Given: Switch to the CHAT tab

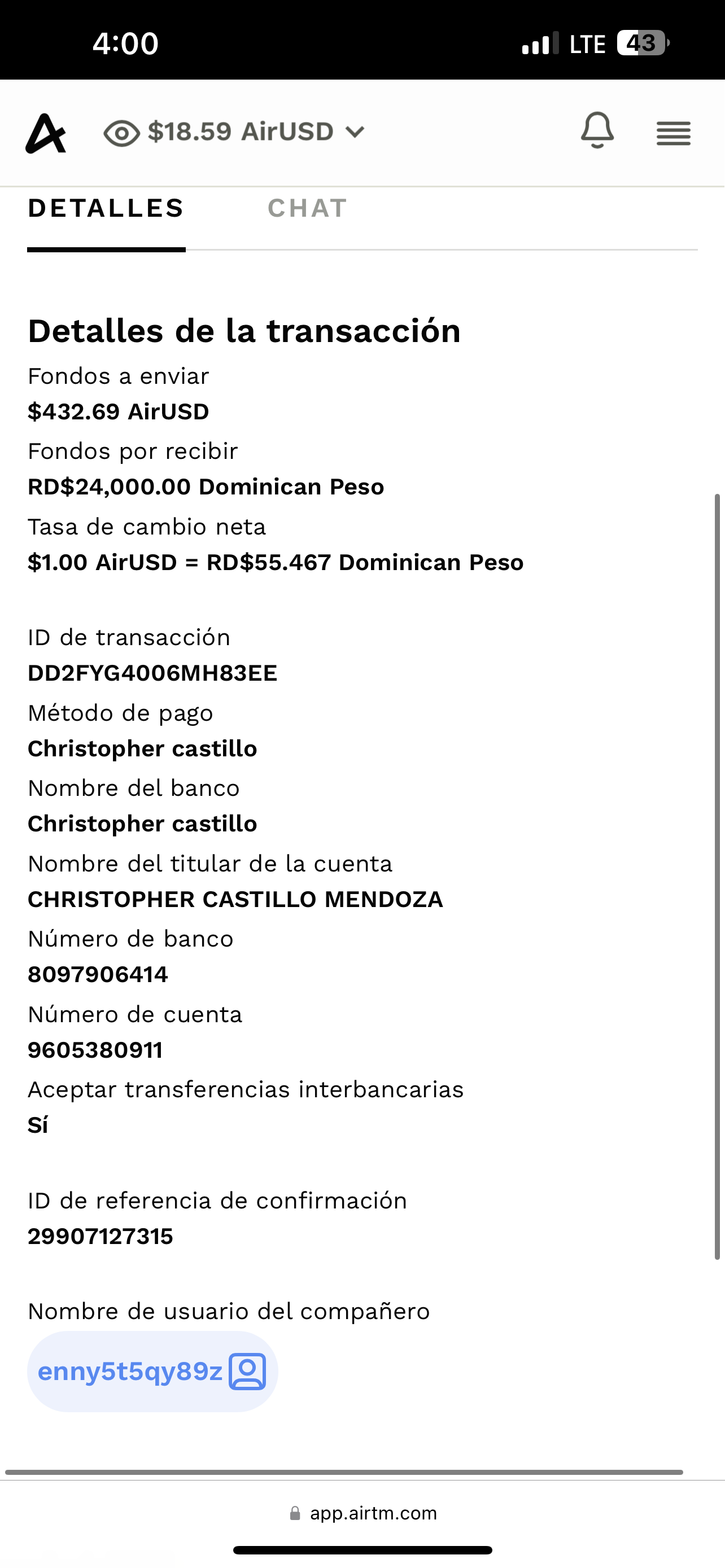Looking at the screenshot, I should click(307, 209).
